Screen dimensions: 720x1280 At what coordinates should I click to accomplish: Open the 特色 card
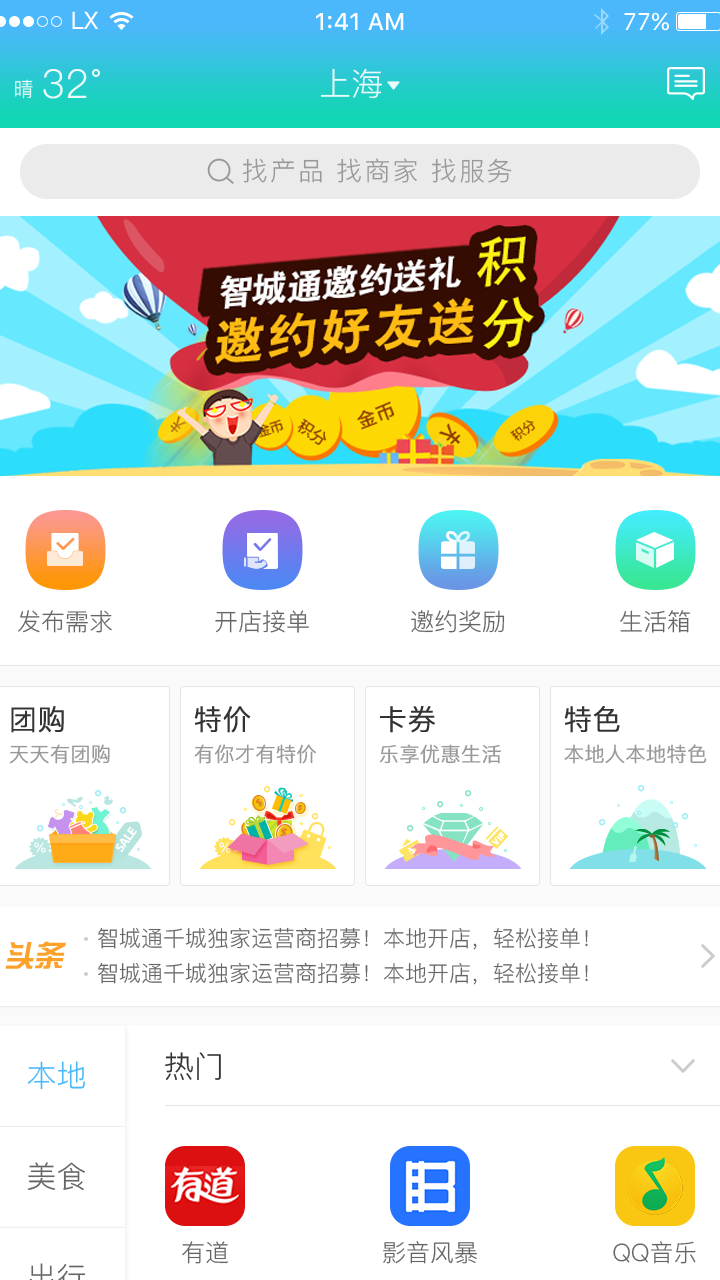click(x=635, y=785)
